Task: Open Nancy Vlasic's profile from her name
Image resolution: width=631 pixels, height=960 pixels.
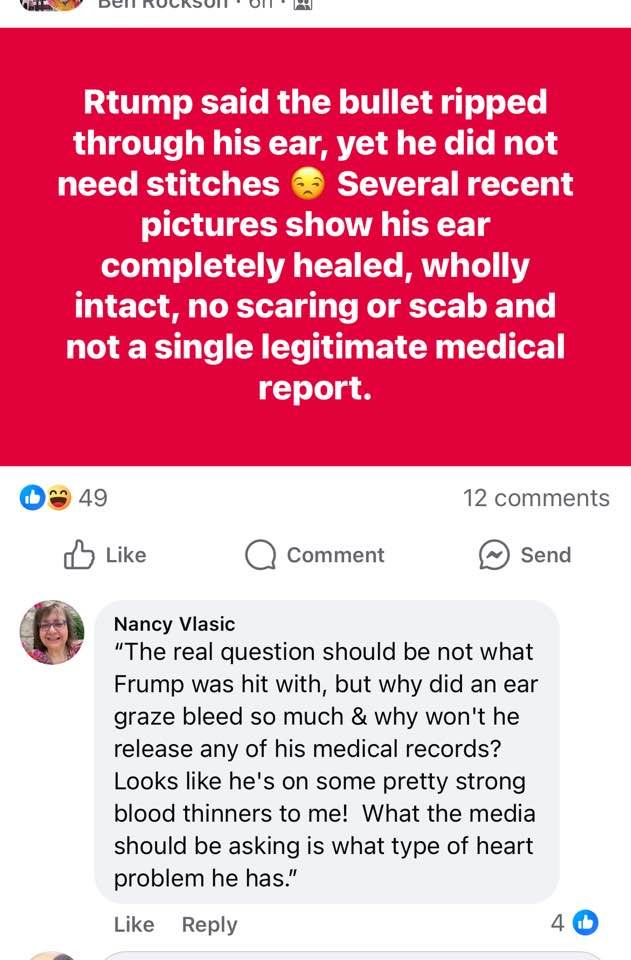Action: click(175, 624)
